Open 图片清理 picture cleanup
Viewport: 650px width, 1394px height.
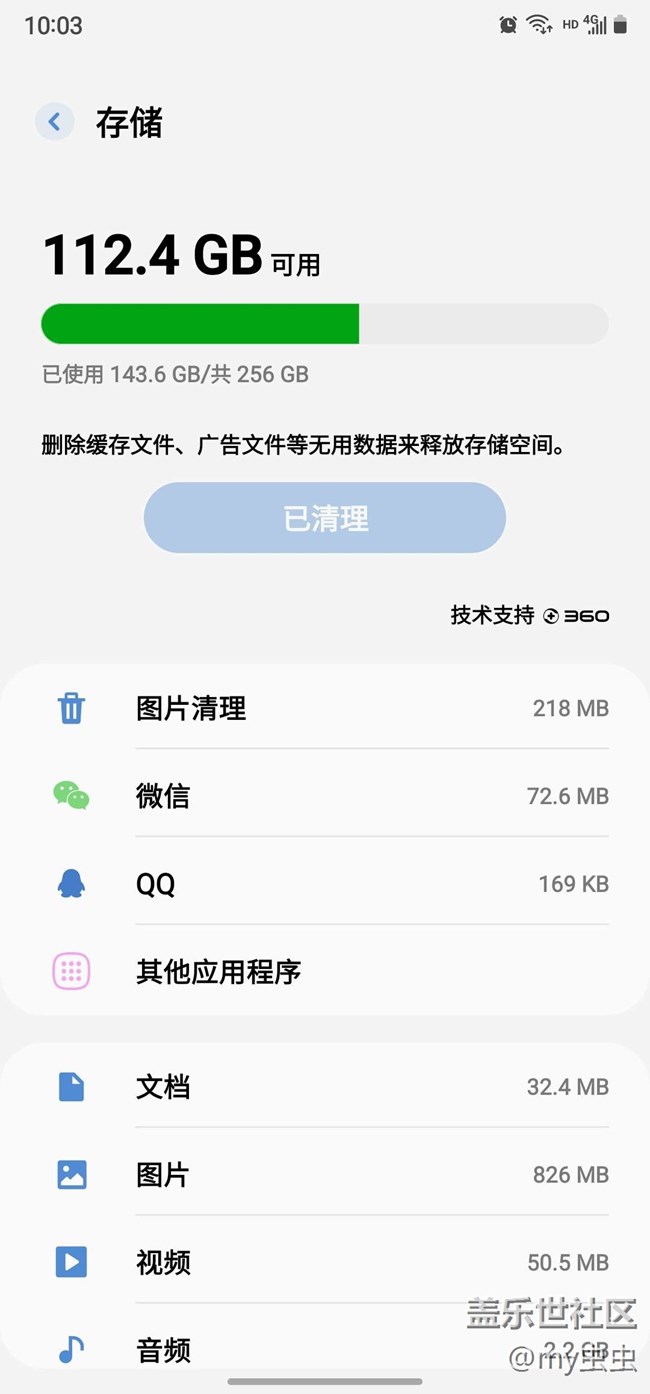point(325,709)
